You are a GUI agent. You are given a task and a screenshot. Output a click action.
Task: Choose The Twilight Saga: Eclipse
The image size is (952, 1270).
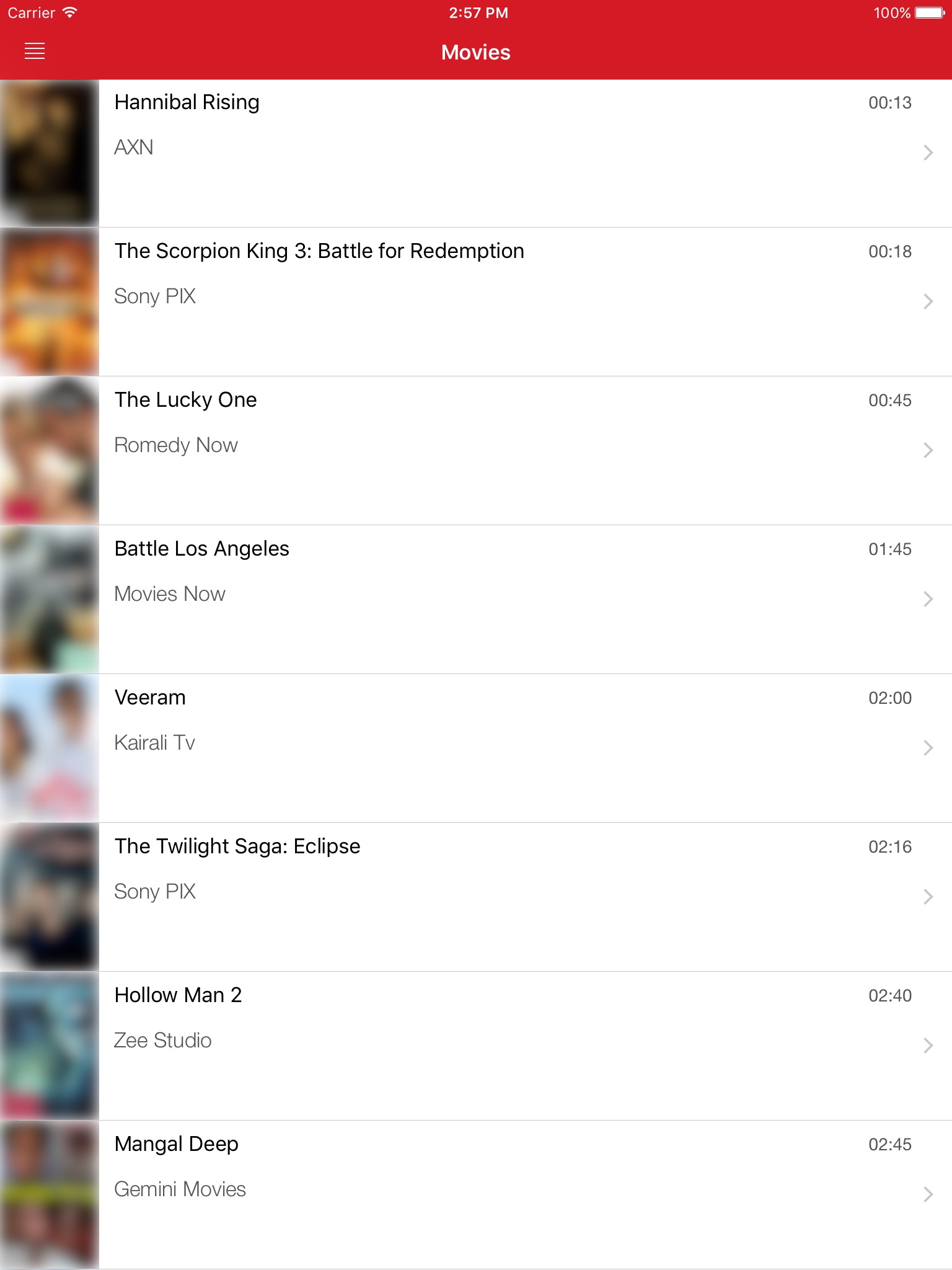pyautogui.click(x=476, y=897)
